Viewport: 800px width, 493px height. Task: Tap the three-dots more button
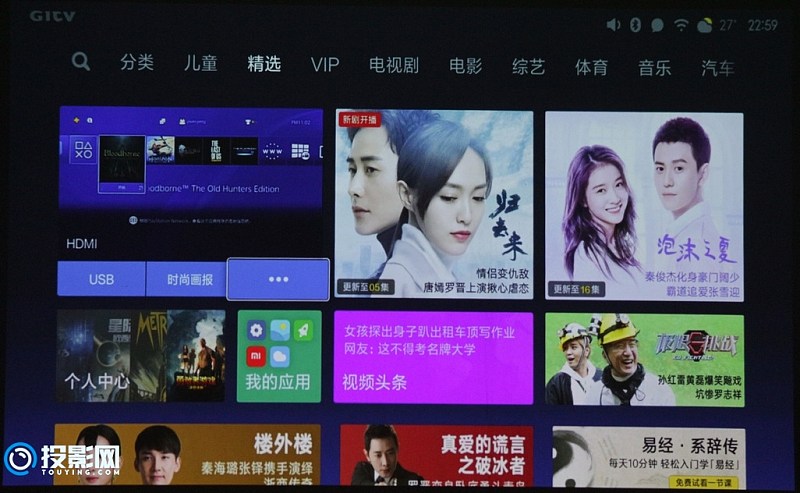[x=278, y=279]
